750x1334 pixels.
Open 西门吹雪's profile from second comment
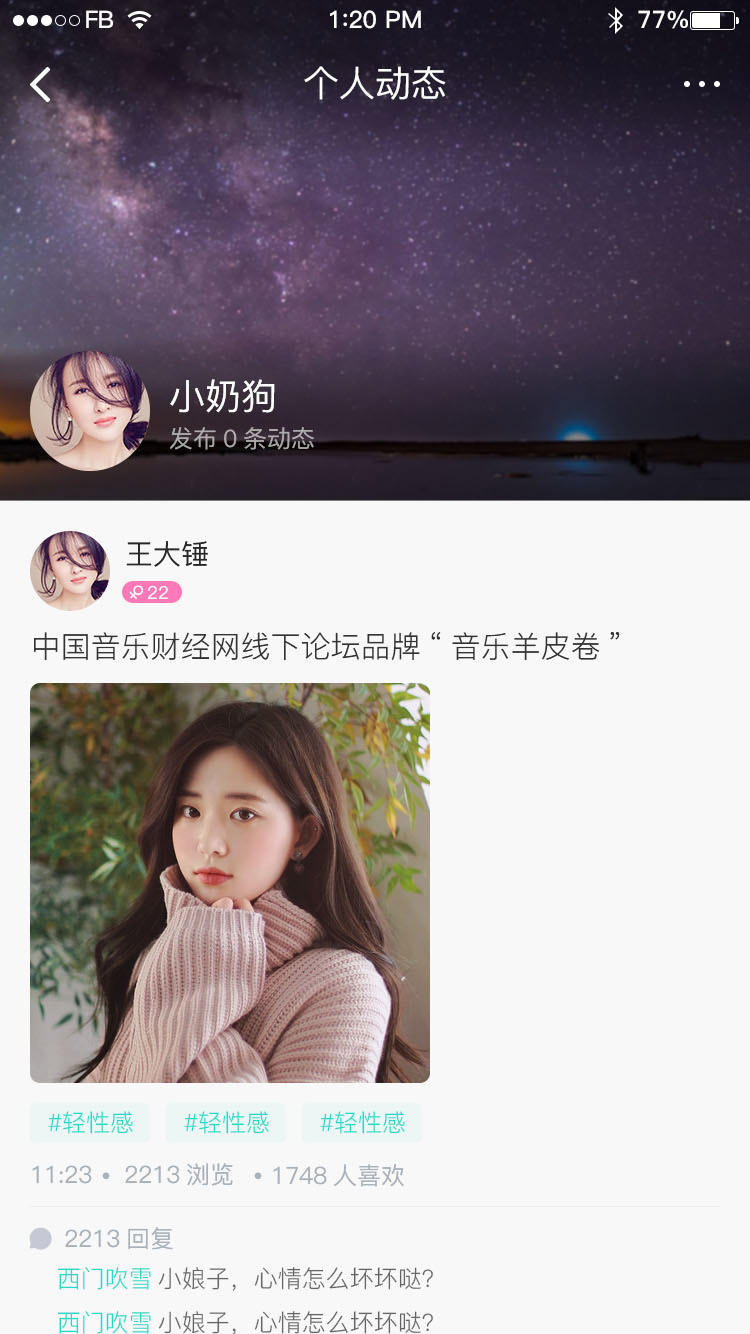coord(104,1322)
